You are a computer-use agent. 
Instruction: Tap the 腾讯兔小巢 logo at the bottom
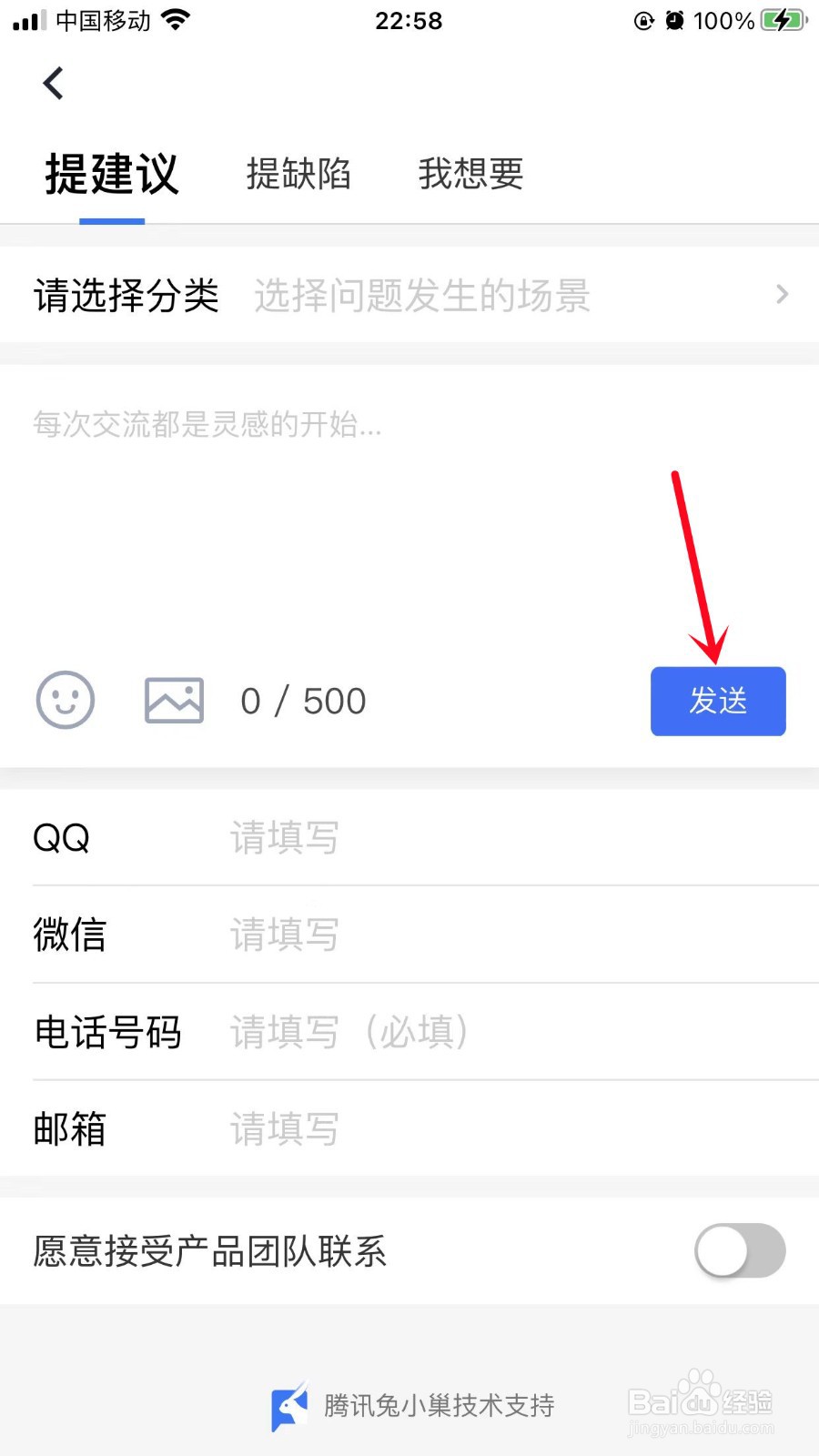(x=288, y=1404)
